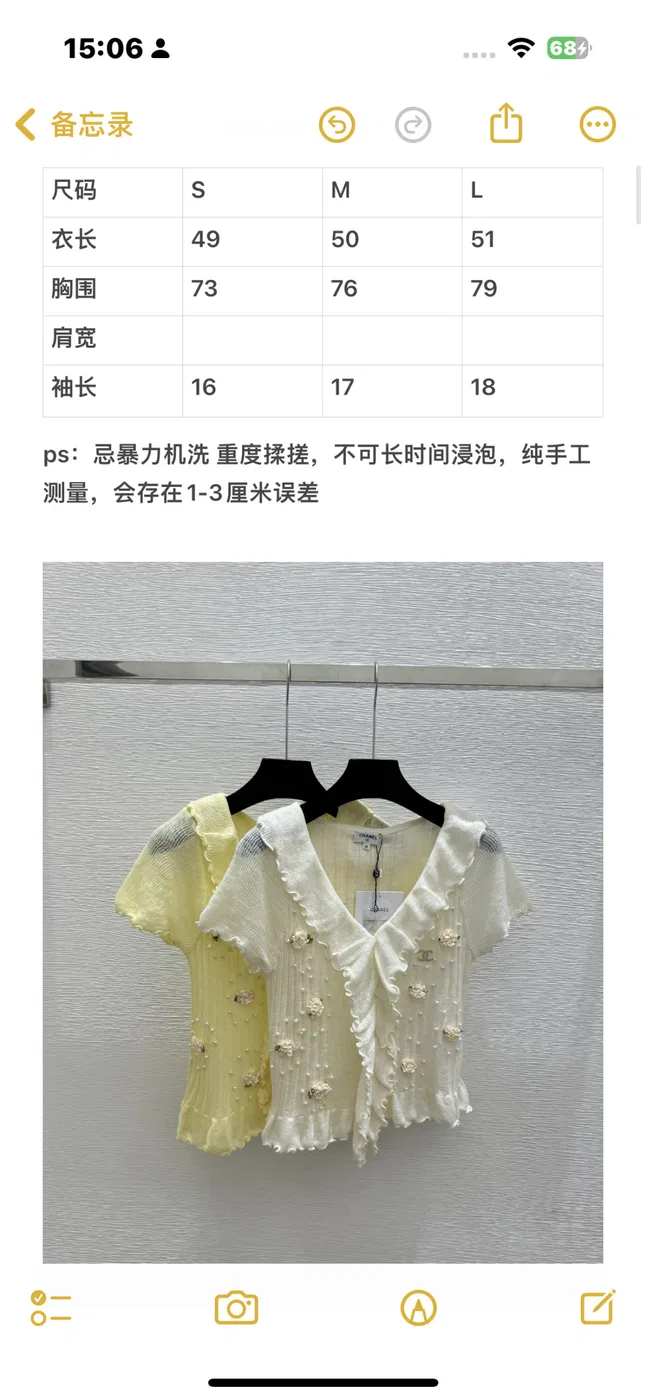Undo the last edit
This screenshot has height=1400, width=646.
pyautogui.click(x=337, y=125)
